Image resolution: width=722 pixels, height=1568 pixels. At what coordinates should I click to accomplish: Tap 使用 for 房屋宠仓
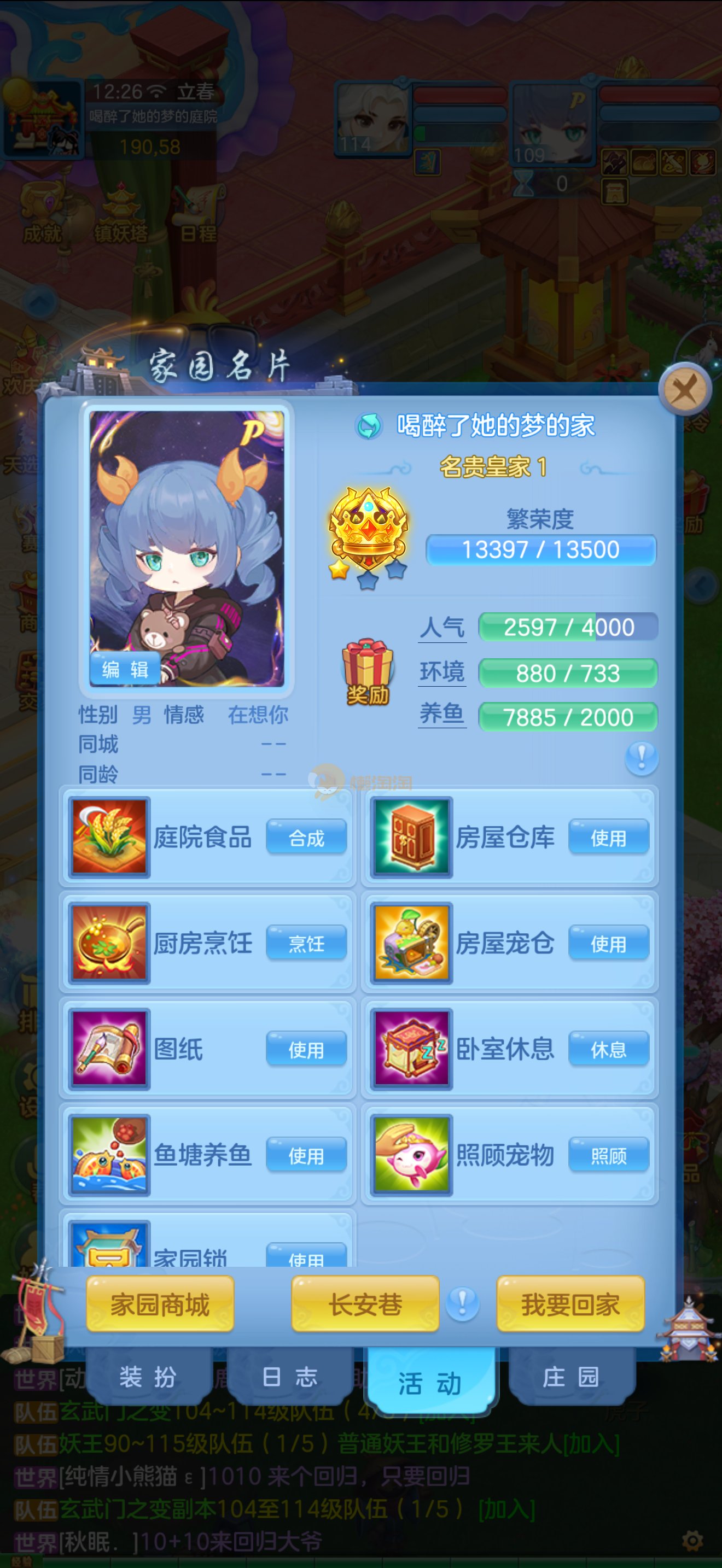tap(608, 944)
